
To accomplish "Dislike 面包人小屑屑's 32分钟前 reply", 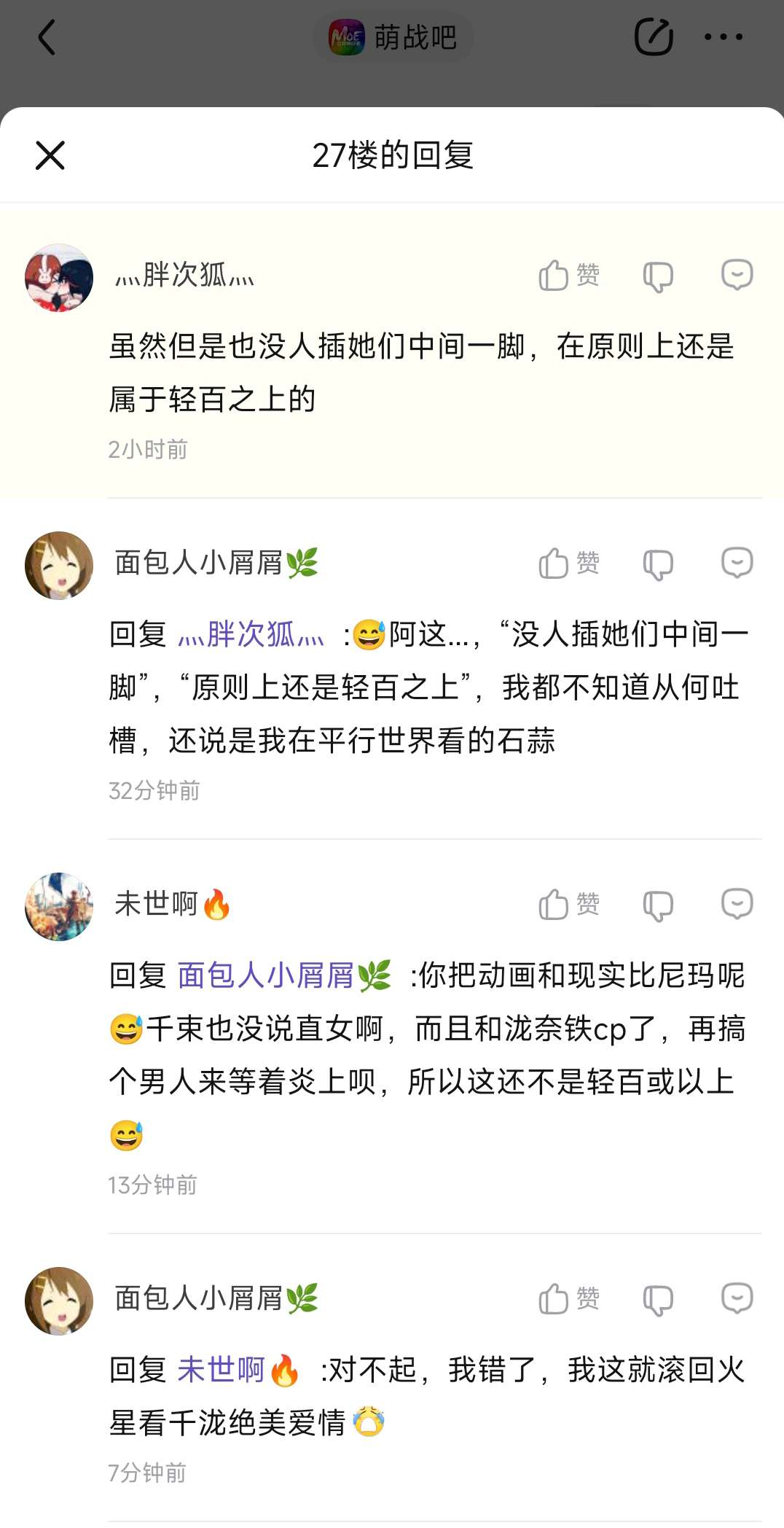I will [658, 565].
